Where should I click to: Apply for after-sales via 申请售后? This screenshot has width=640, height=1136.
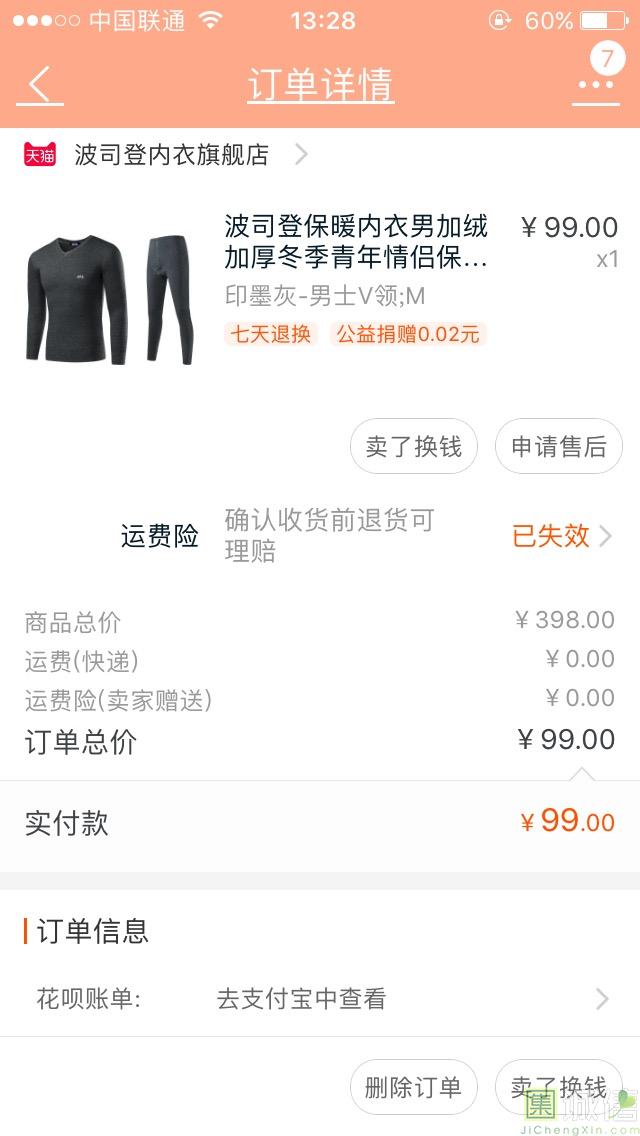559,447
